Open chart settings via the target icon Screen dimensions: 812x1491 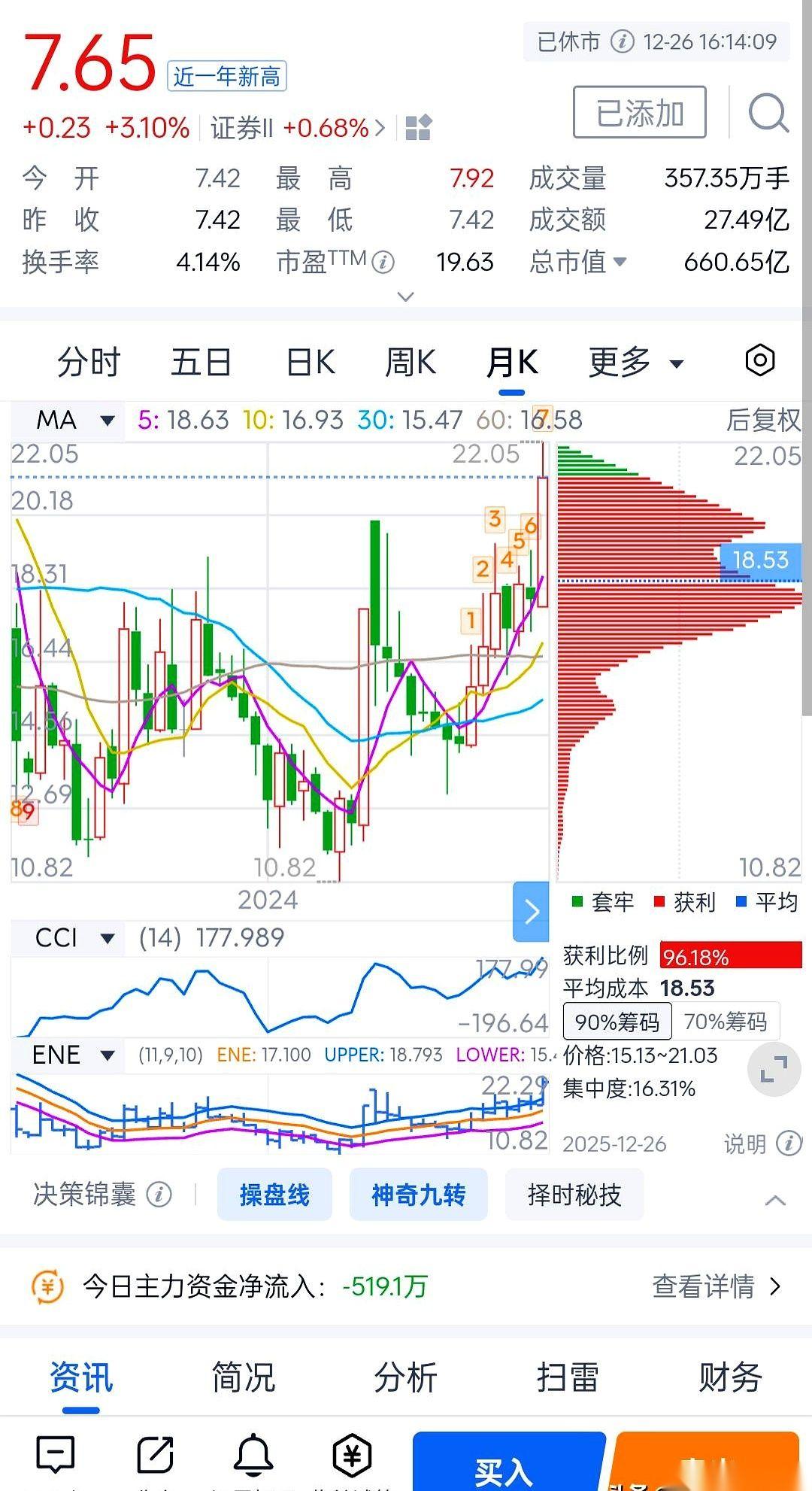tap(759, 361)
